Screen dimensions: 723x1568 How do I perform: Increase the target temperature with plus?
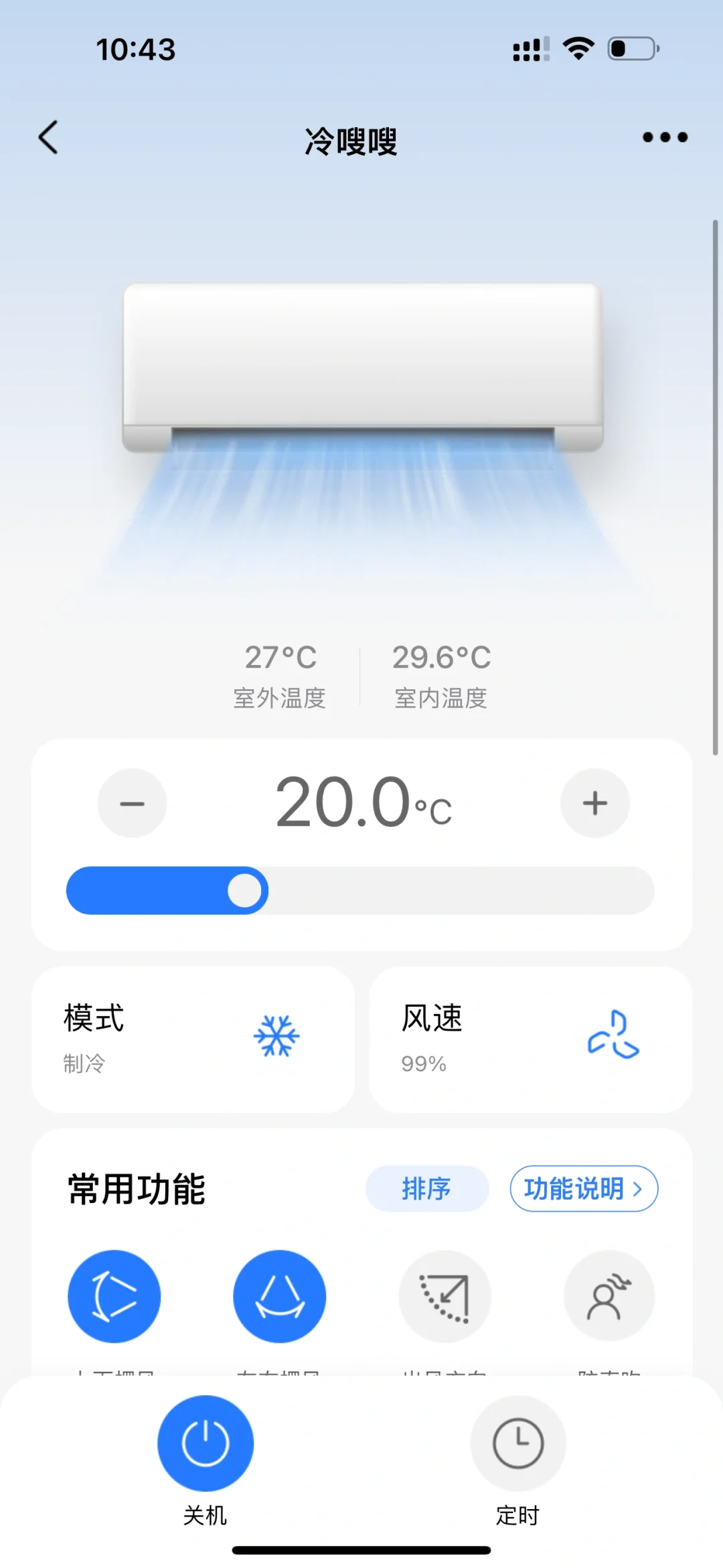coord(594,803)
